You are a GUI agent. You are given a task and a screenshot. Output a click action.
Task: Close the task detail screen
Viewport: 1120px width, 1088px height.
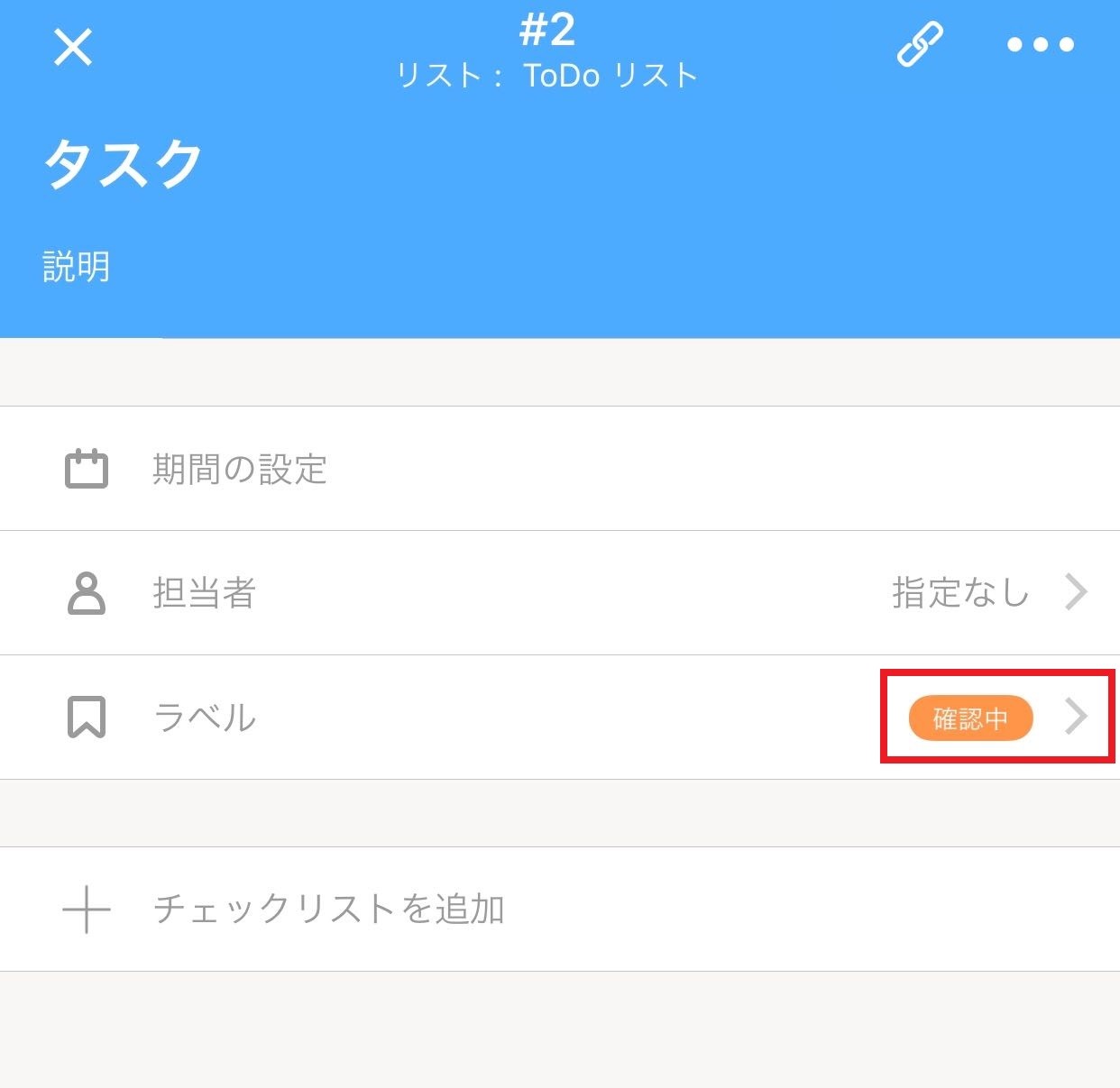(73, 47)
